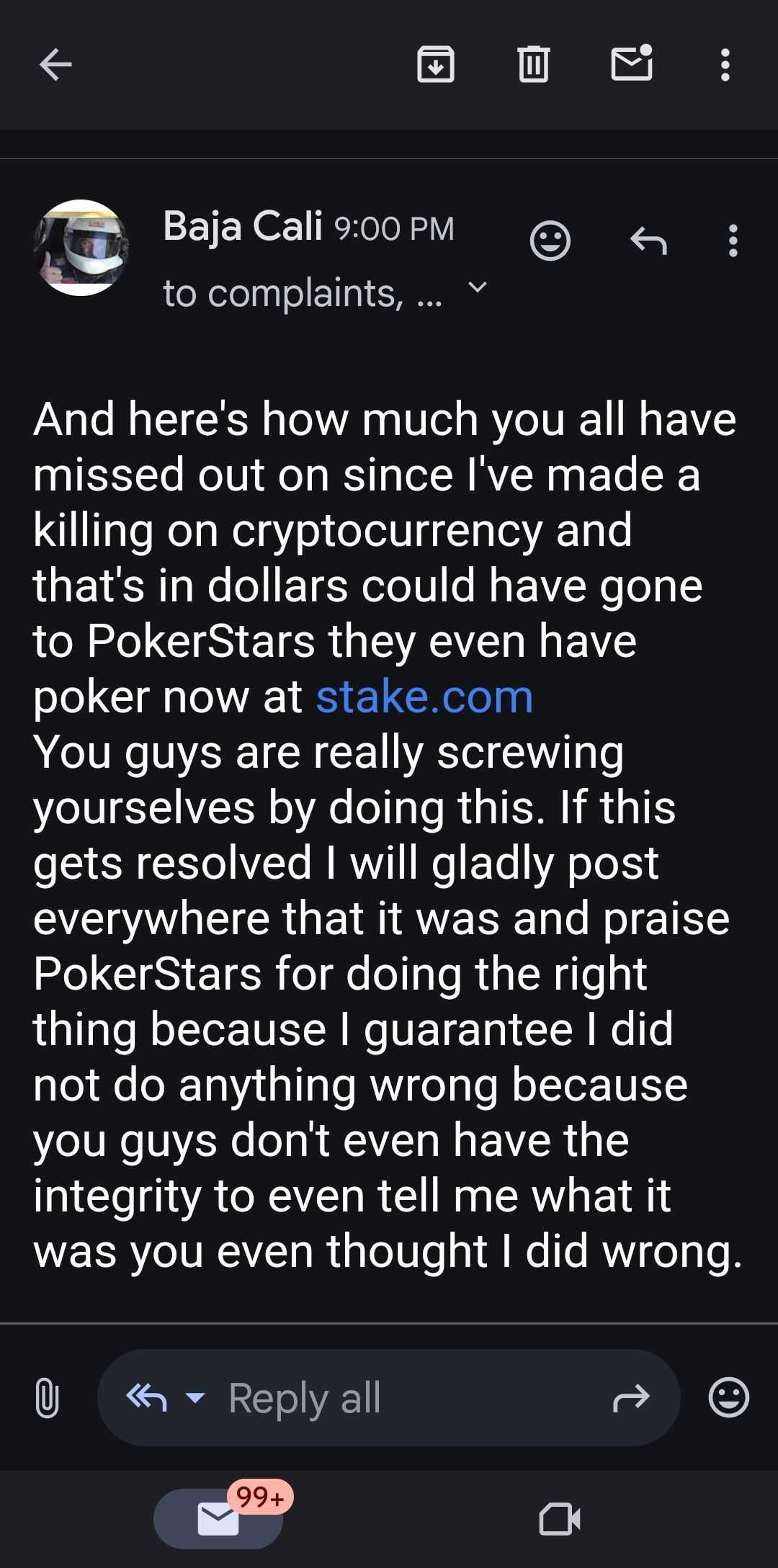The image size is (778, 1568).
Task: Delete this email
Action: tap(534, 65)
